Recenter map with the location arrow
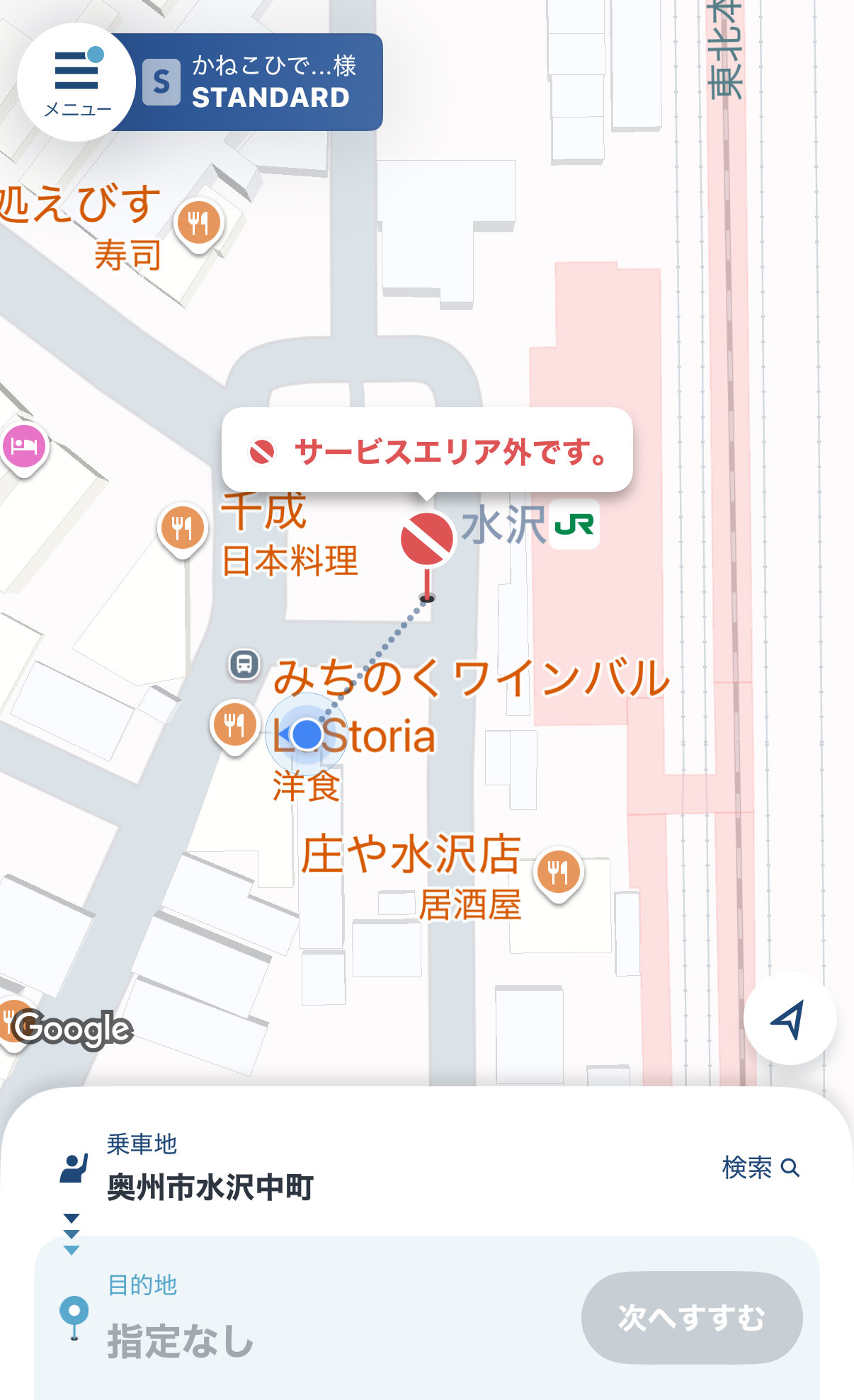Screen dimensions: 854x1400 pyautogui.click(x=789, y=1018)
